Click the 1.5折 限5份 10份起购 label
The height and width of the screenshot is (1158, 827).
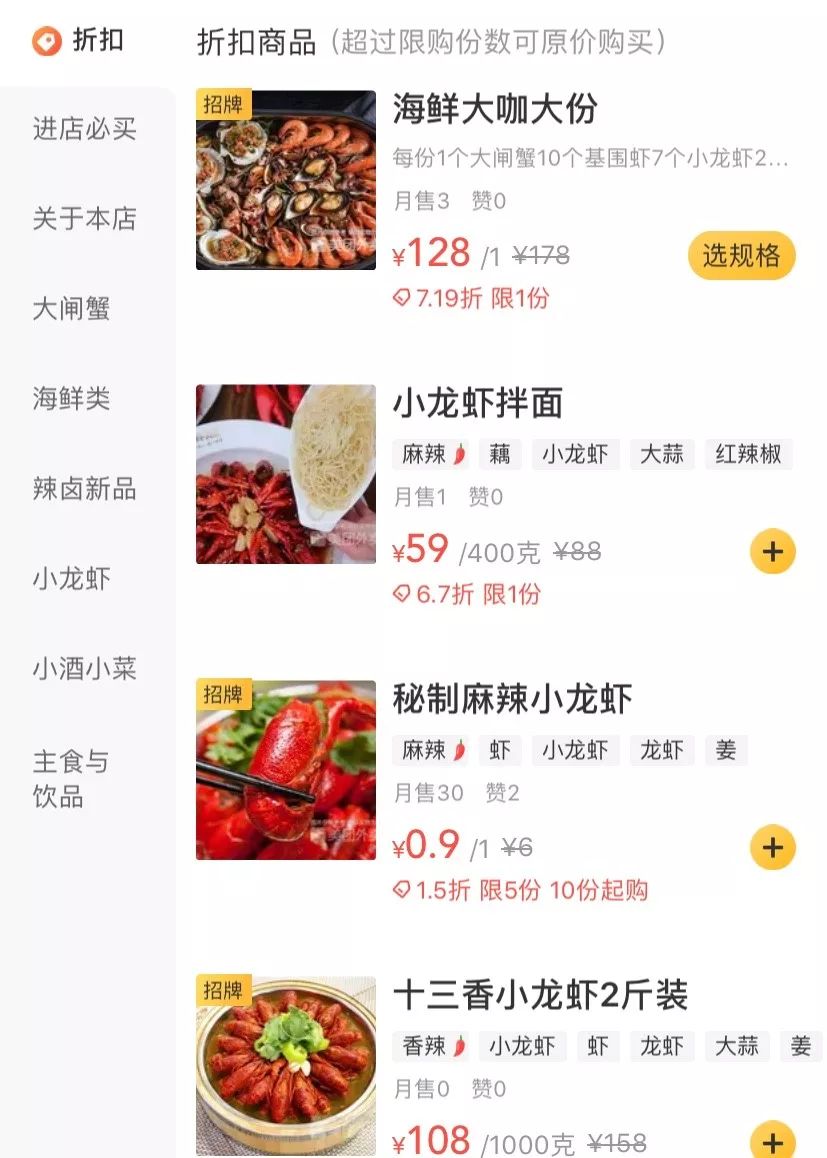pyautogui.click(x=524, y=891)
